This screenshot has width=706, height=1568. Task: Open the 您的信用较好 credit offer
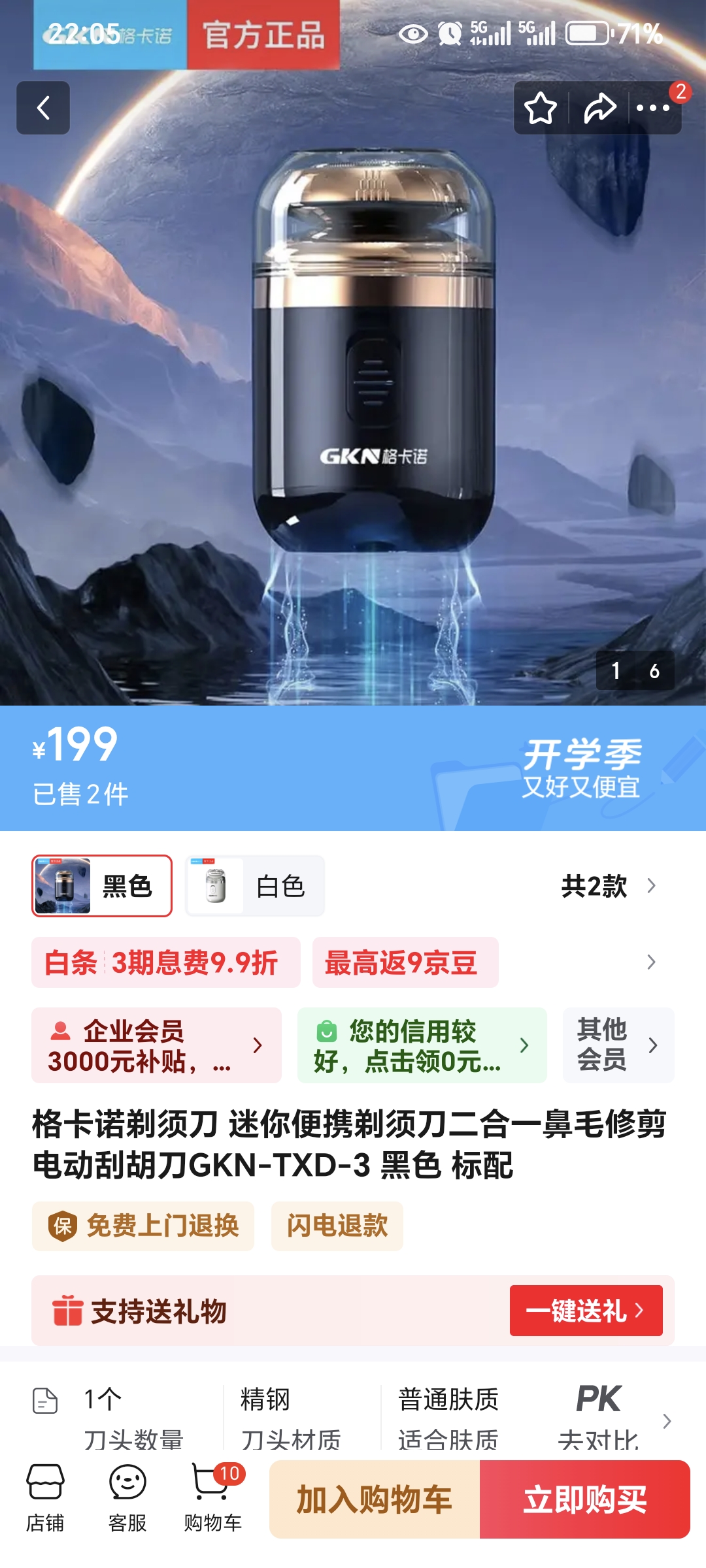point(422,1045)
